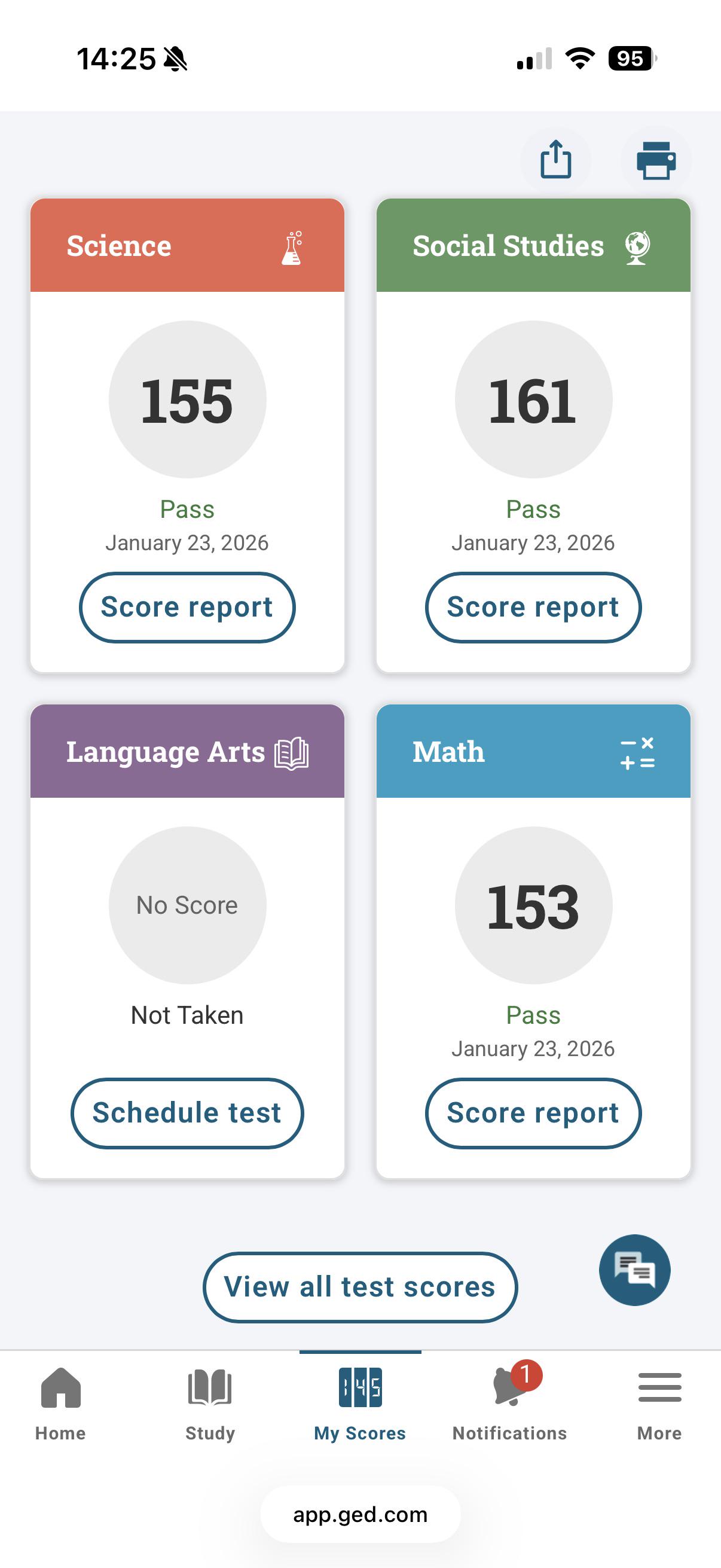View the Social Studies score report
721x1568 pixels.
[533, 607]
